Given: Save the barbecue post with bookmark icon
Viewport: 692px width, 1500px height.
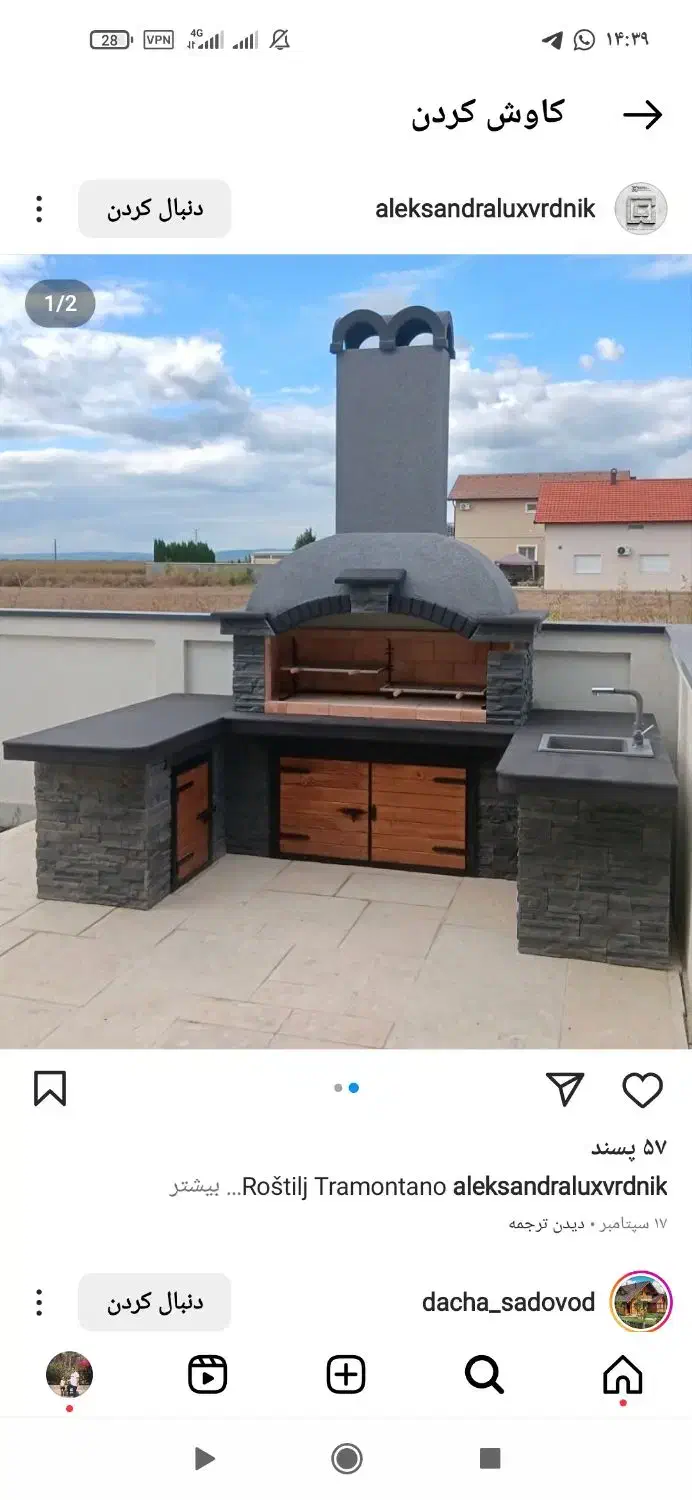Looking at the screenshot, I should 50,1089.
